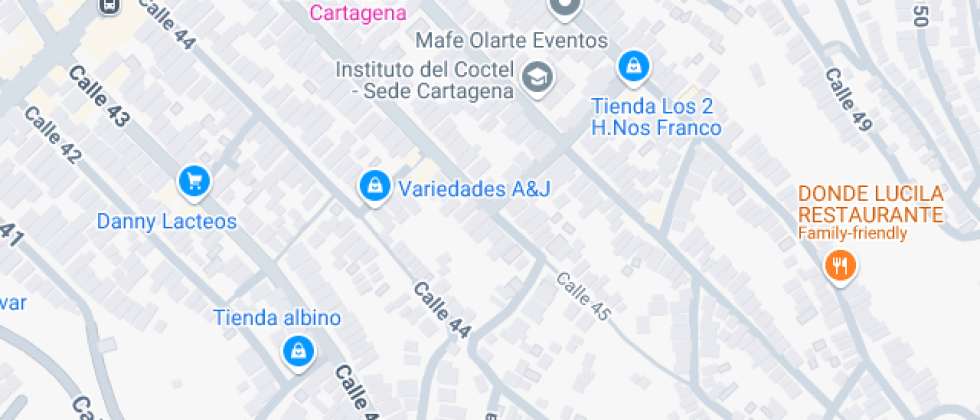Open Instituto del Coctel school marker

coord(539,78)
